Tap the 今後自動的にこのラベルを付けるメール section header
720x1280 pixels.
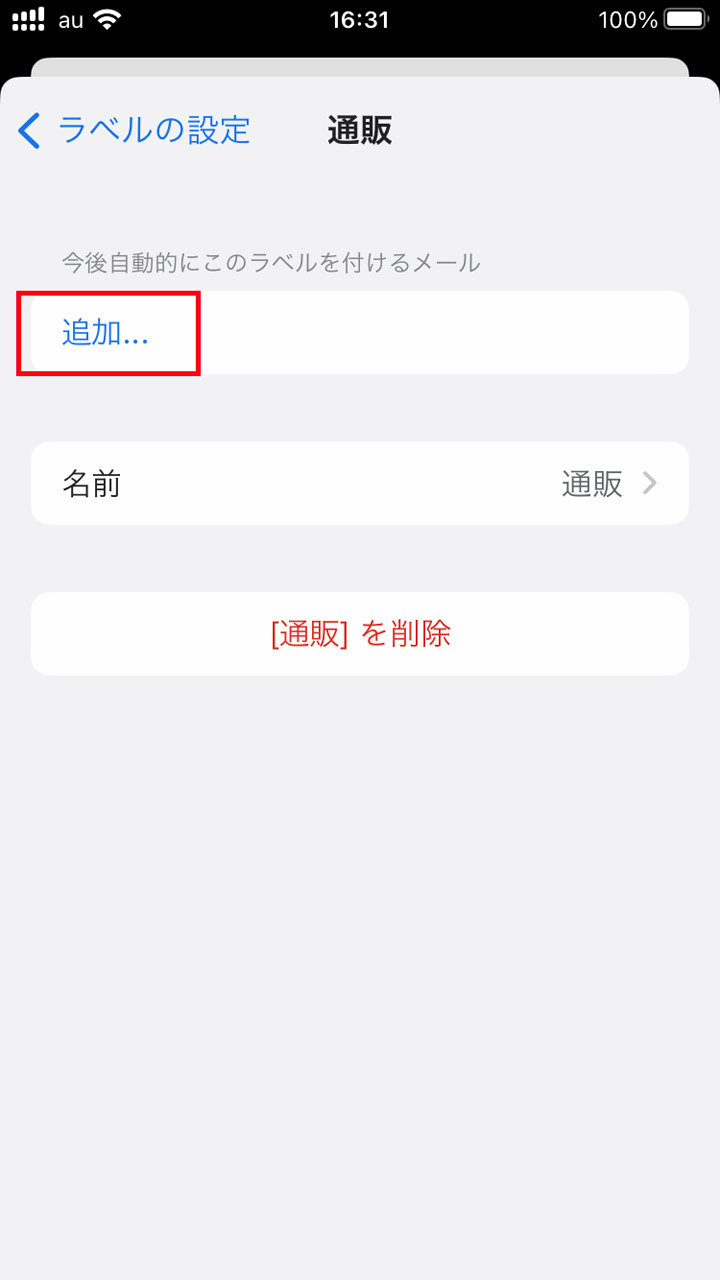[270, 262]
